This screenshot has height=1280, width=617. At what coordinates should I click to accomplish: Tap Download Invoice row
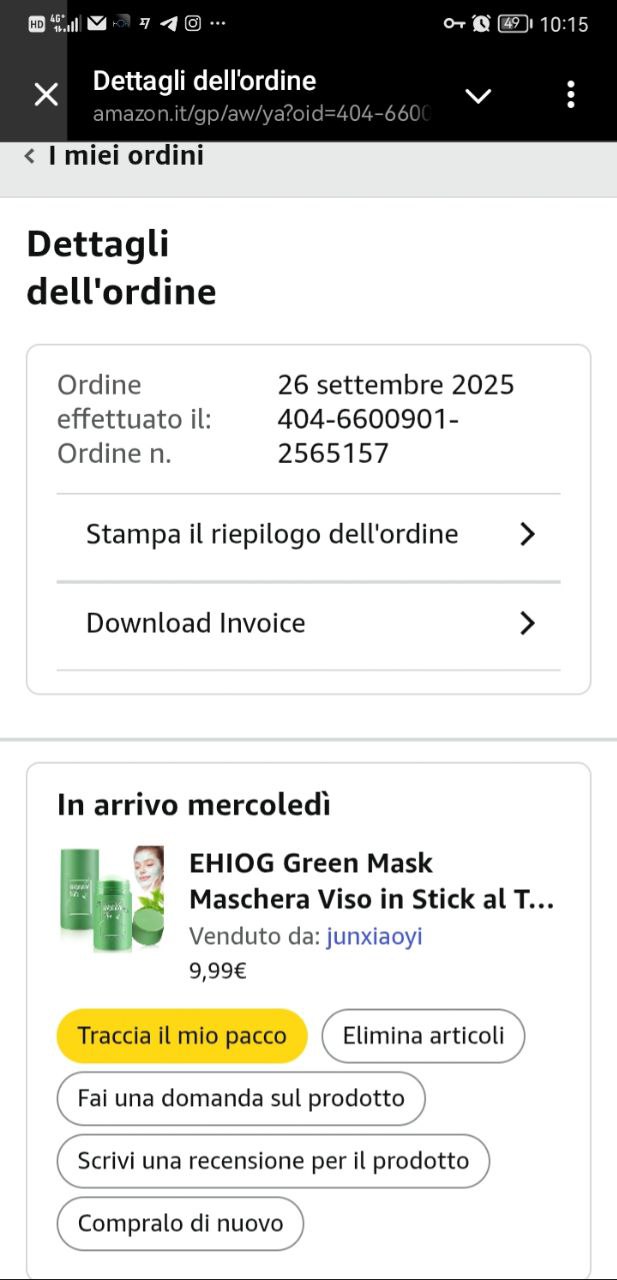[308, 624]
